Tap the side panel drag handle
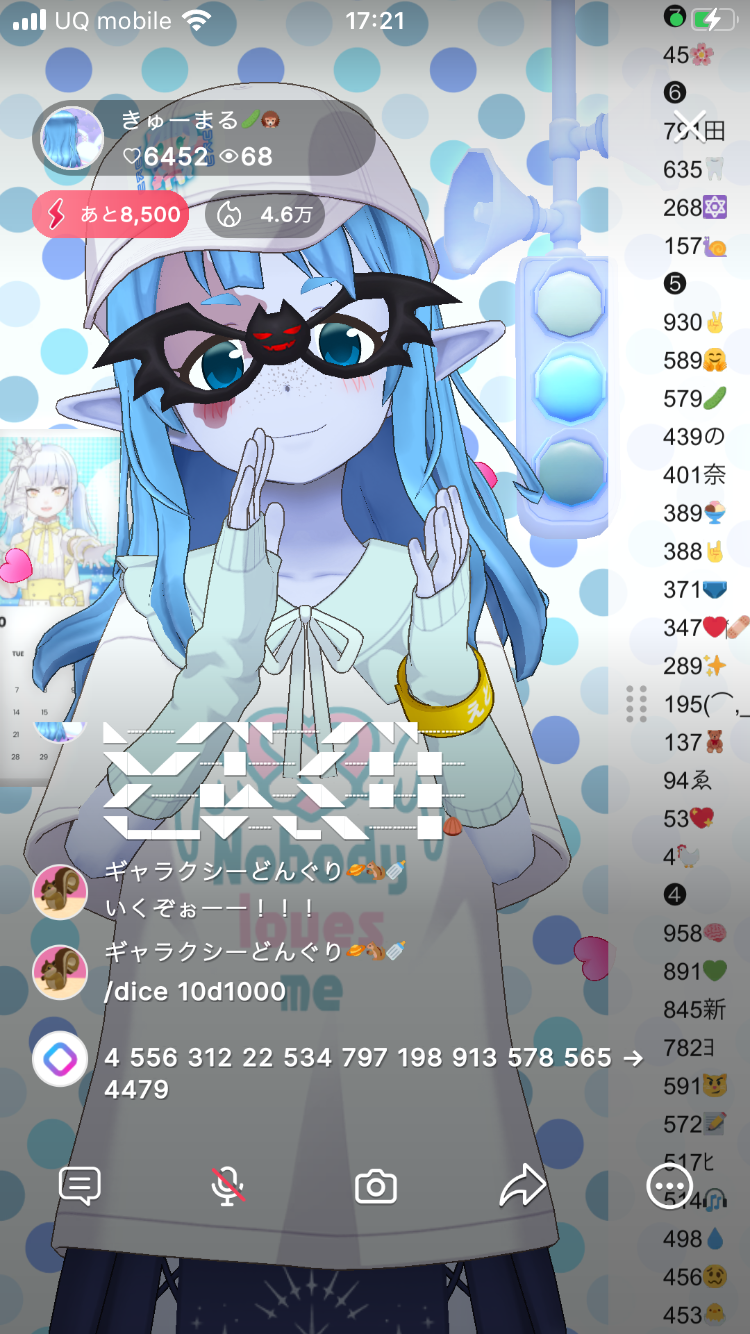 coord(636,703)
